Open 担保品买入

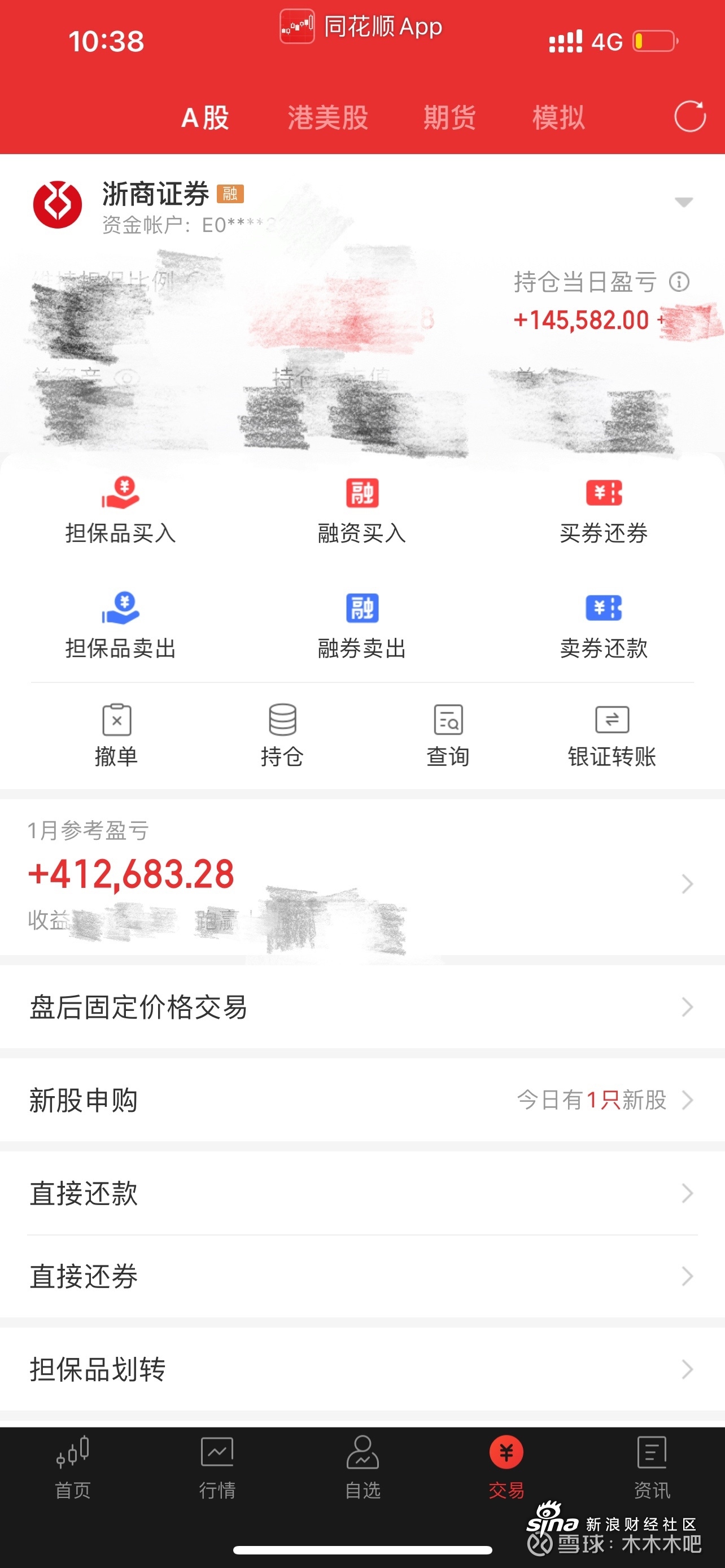coord(120,510)
